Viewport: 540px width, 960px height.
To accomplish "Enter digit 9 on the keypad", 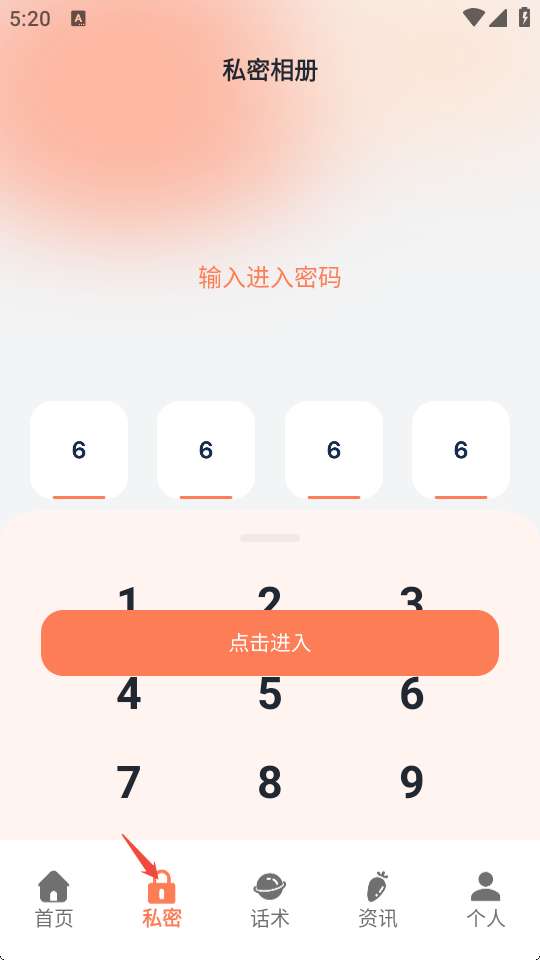I will coord(411,782).
